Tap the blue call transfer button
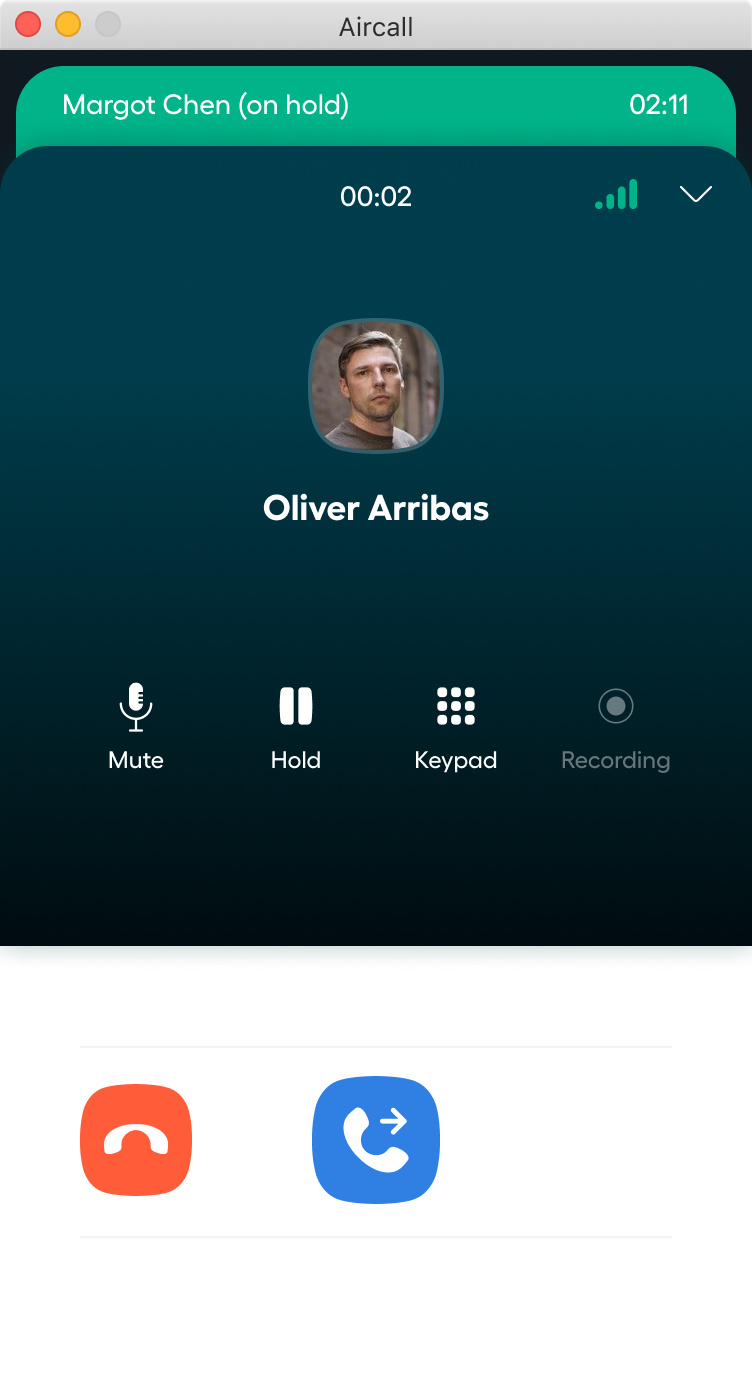The image size is (752, 1382). (x=376, y=1140)
